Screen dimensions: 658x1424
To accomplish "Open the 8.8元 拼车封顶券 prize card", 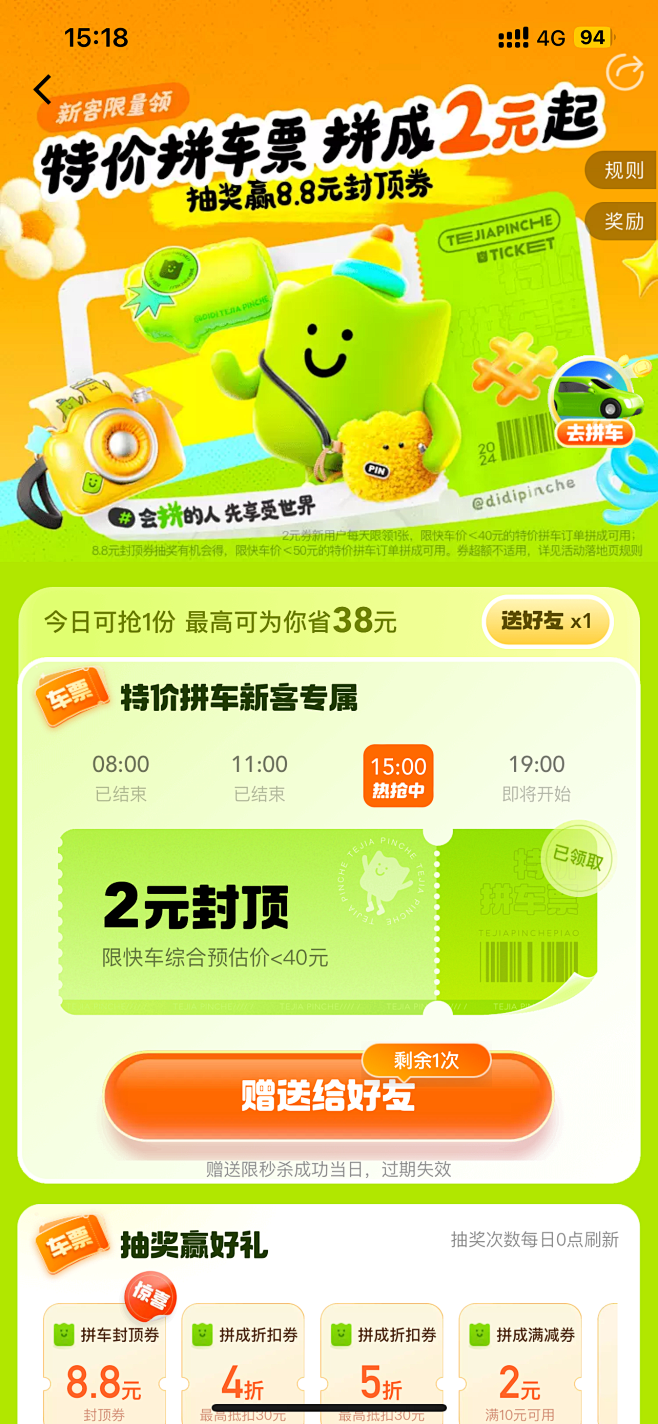I will coord(105,1365).
